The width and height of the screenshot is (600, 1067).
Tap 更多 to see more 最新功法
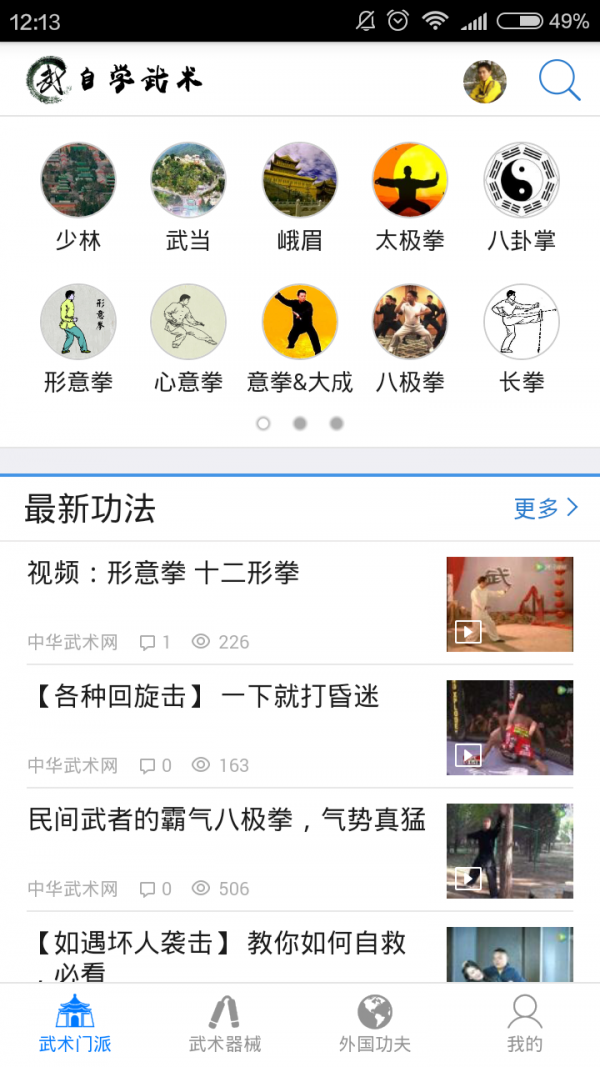(x=545, y=508)
